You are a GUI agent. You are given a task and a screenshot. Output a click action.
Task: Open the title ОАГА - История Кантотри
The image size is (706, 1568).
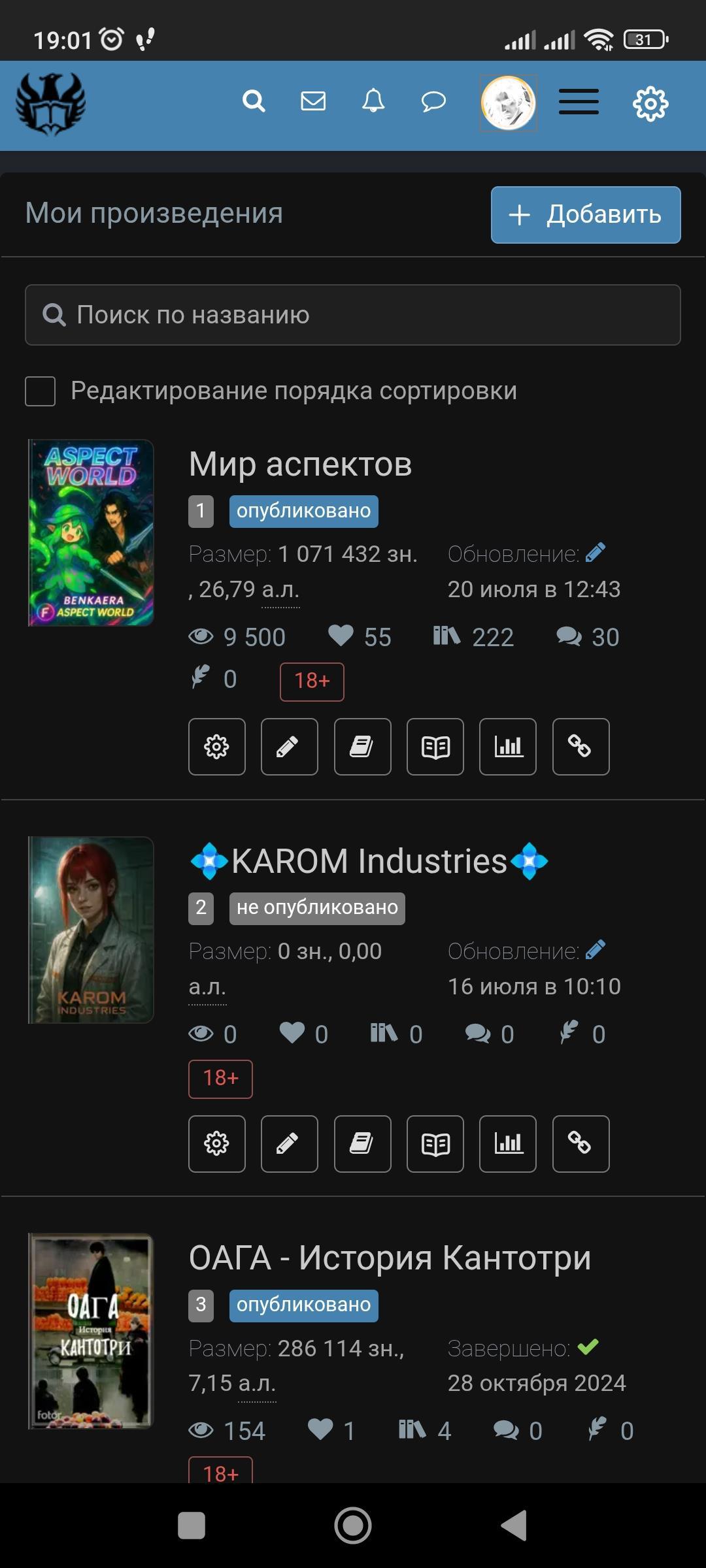point(390,1258)
